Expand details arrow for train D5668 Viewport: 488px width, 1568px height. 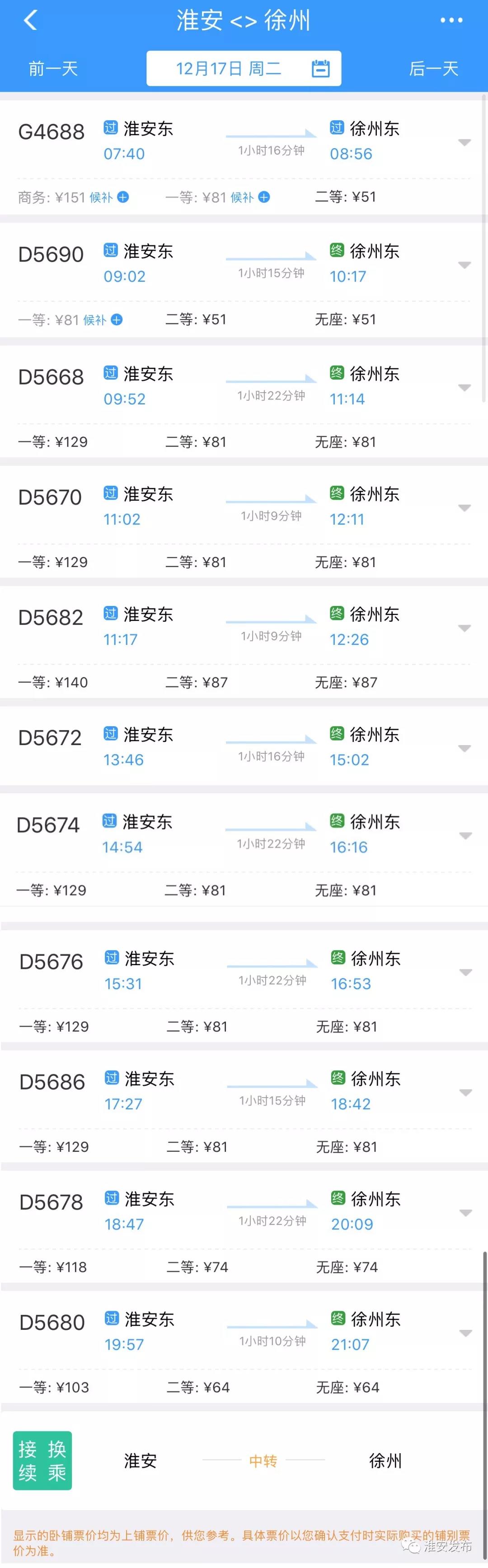tap(464, 388)
